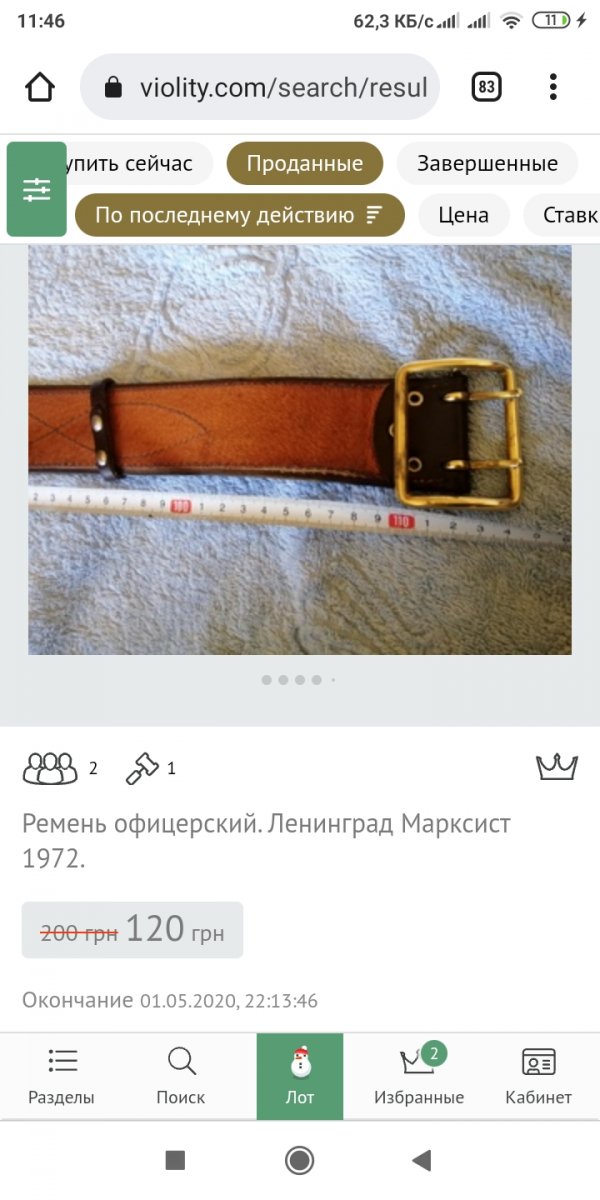Tap the system back button
This screenshot has width=600, height=1200.
point(421,1160)
